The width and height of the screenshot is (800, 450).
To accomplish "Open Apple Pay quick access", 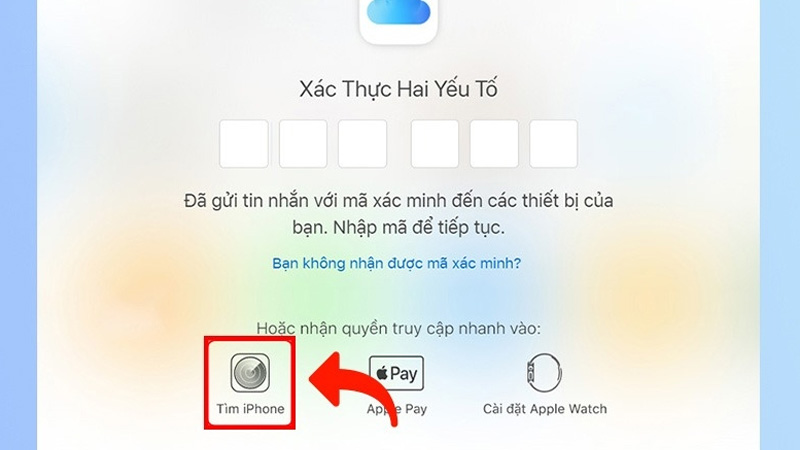I will click(396, 374).
